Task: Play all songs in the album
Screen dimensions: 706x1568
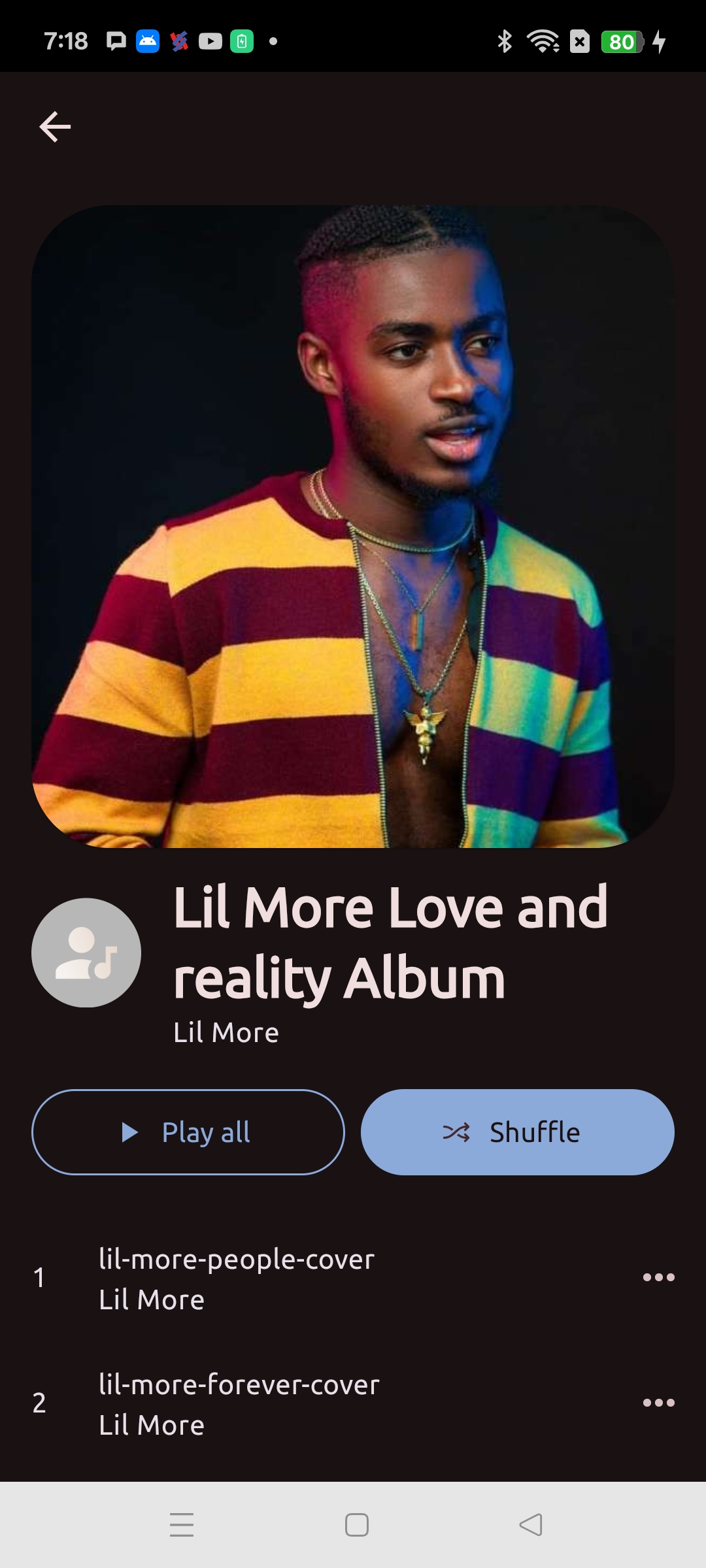Action: pyautogui.click(x=188, y=1132)
